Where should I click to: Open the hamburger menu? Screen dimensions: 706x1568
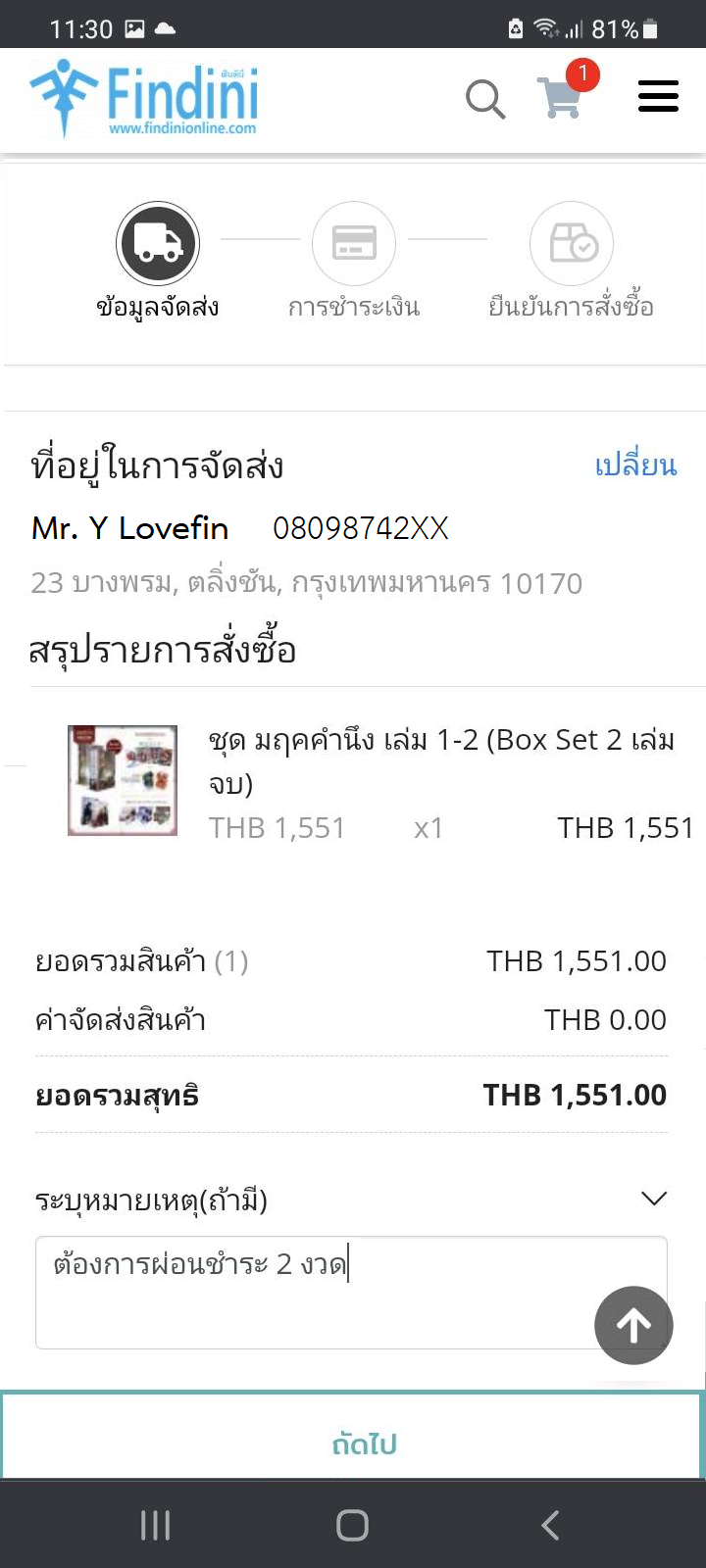[x=658, y=97]
